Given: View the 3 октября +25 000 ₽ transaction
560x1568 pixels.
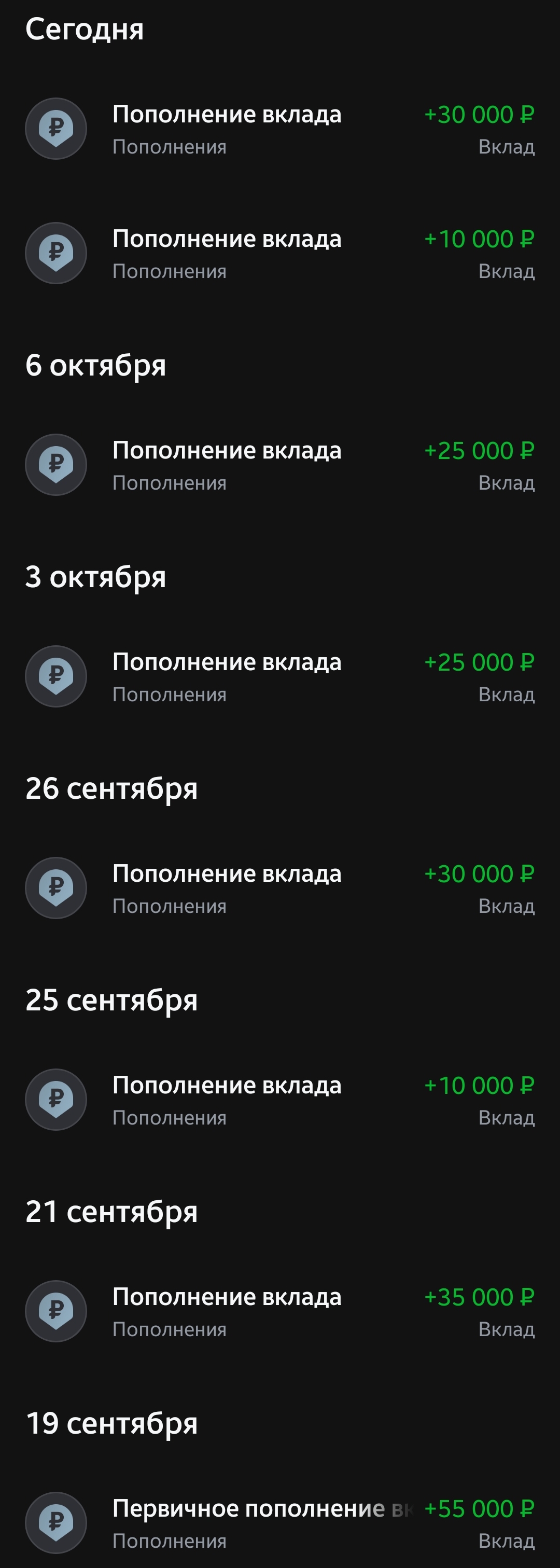Looking at the screenshot, I should point(280,677).
